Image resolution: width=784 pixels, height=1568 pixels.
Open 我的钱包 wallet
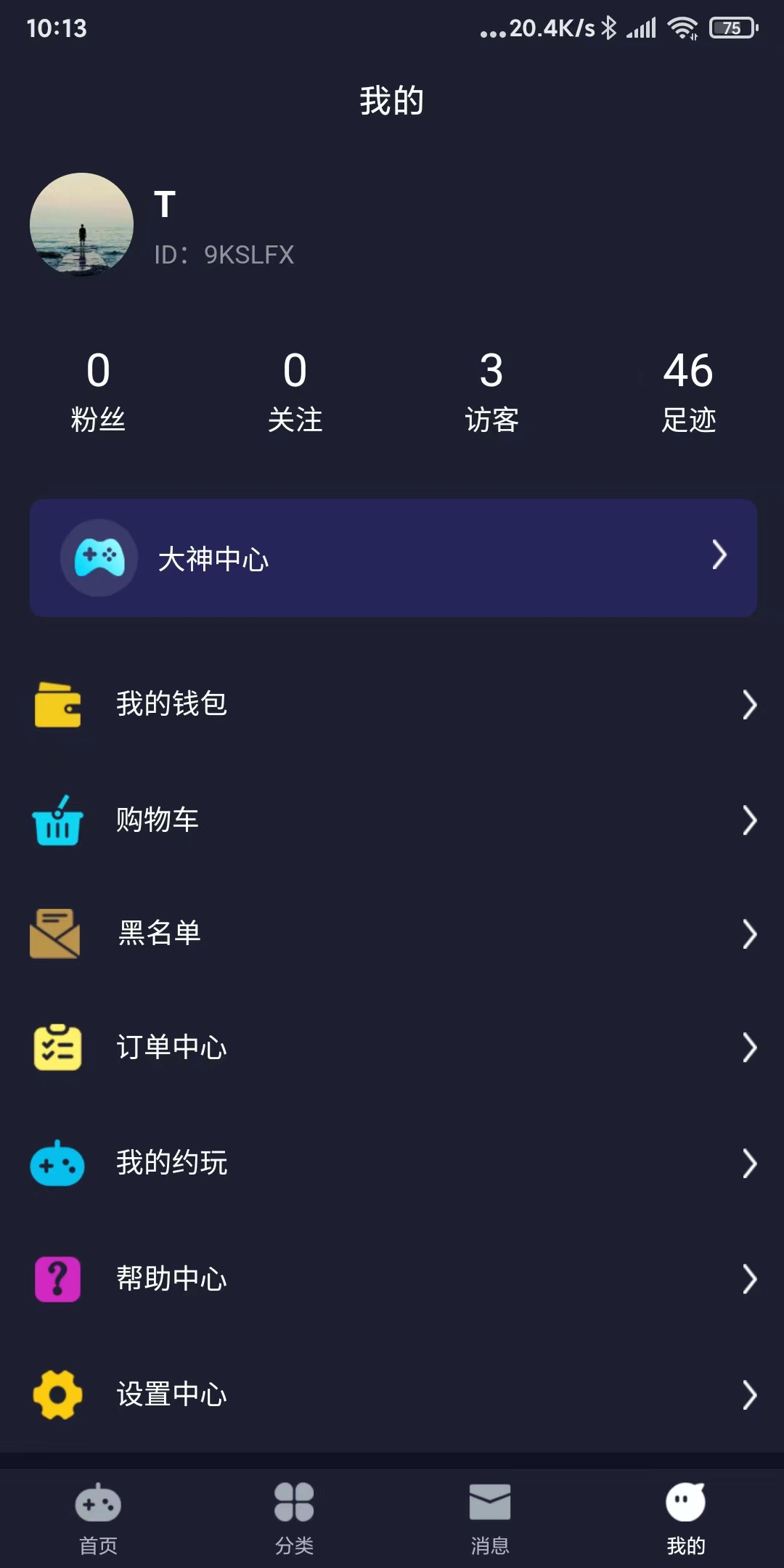click(x=392, y=704)
